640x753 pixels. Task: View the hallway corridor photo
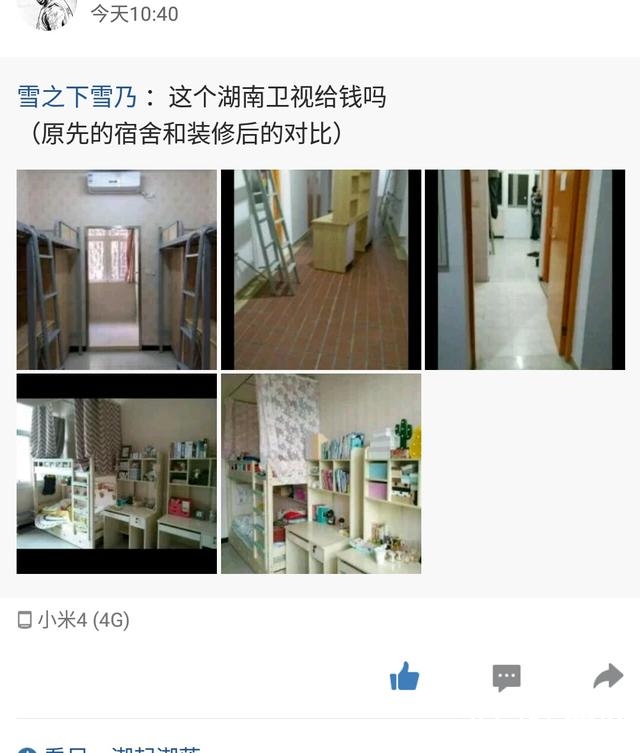(525, 270)
